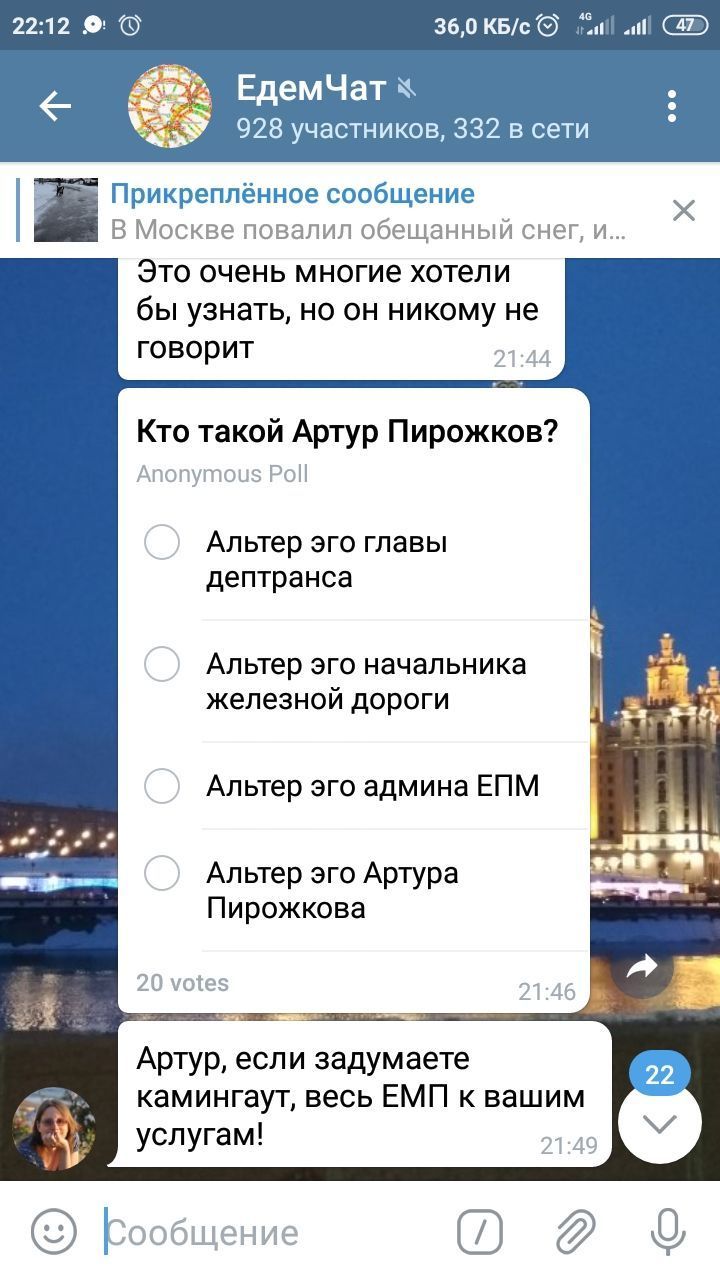
Task: Dismiss the pinned message banner
Action: 684,210
